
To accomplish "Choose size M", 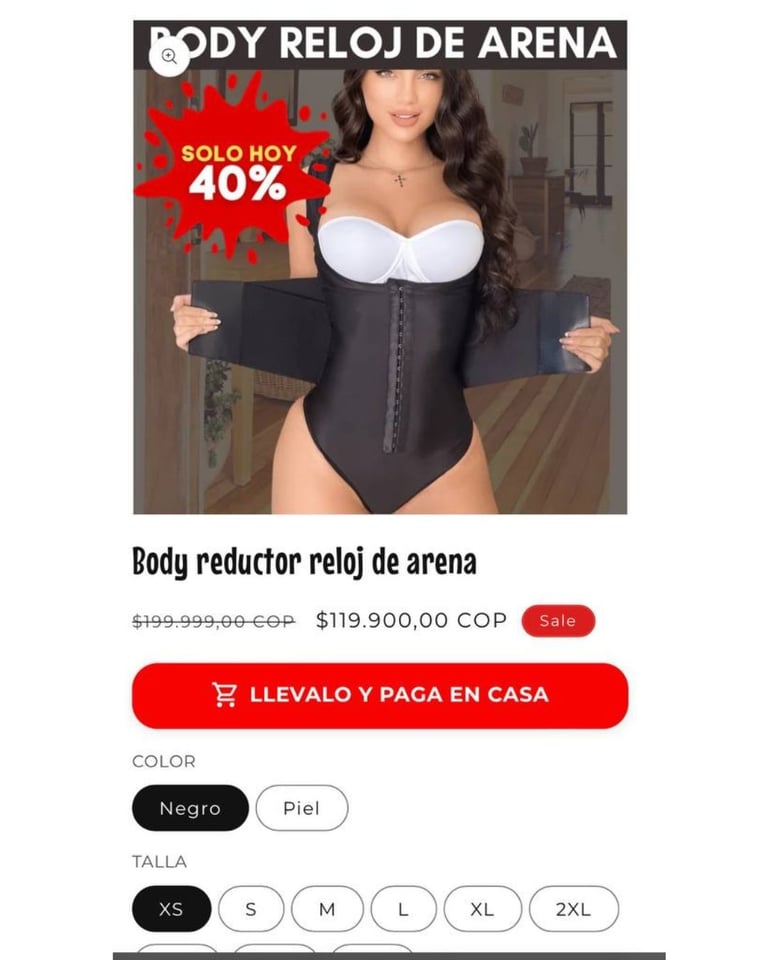I will coord(327,909).
